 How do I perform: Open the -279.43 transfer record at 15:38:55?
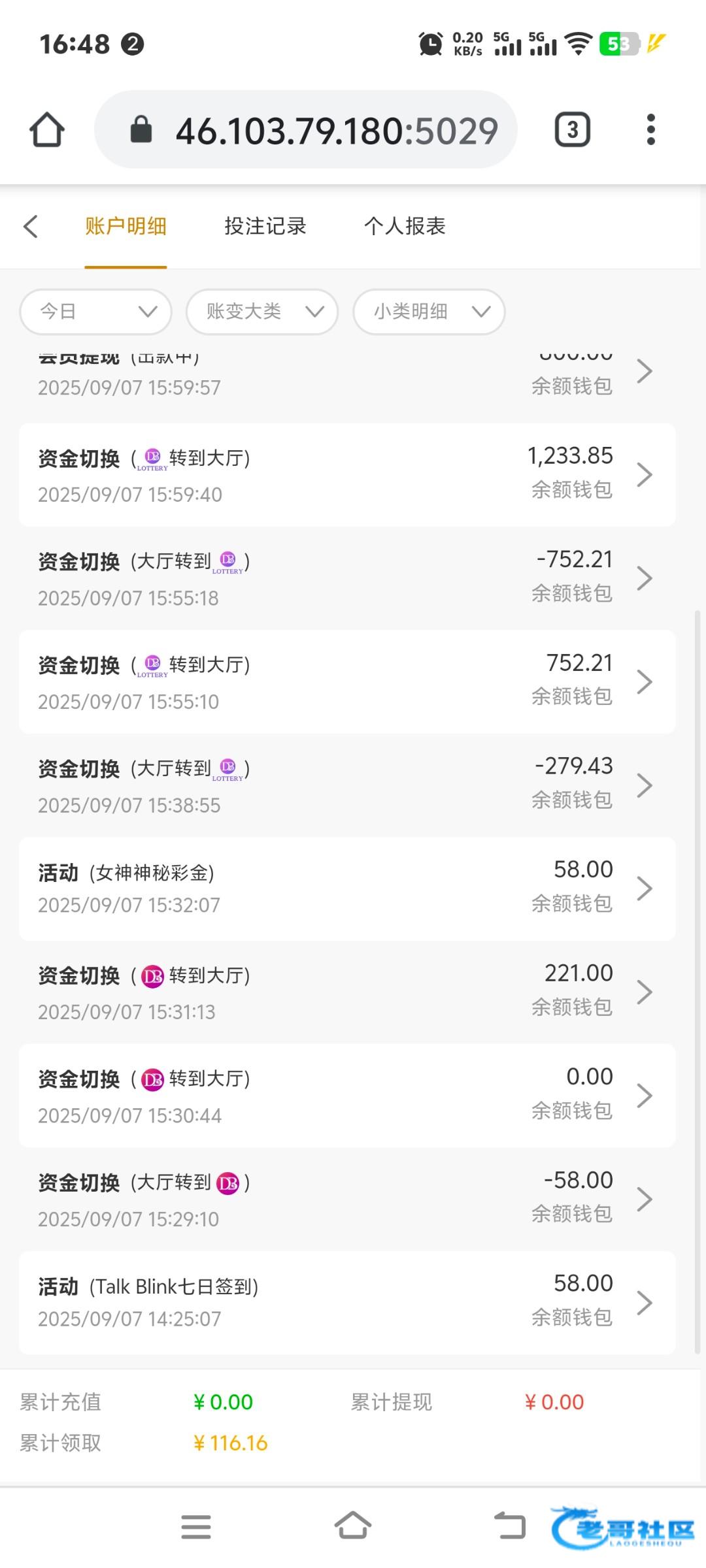(347, 785)
